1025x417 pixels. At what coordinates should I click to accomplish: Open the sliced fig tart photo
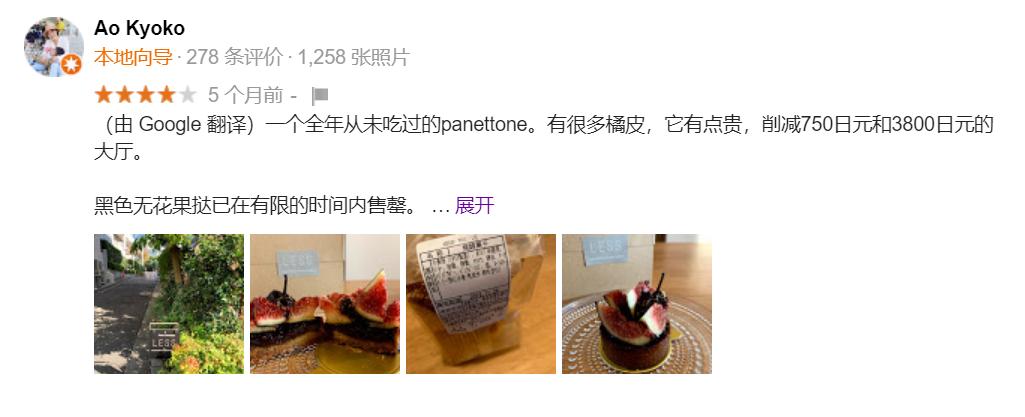coord(324,304)
